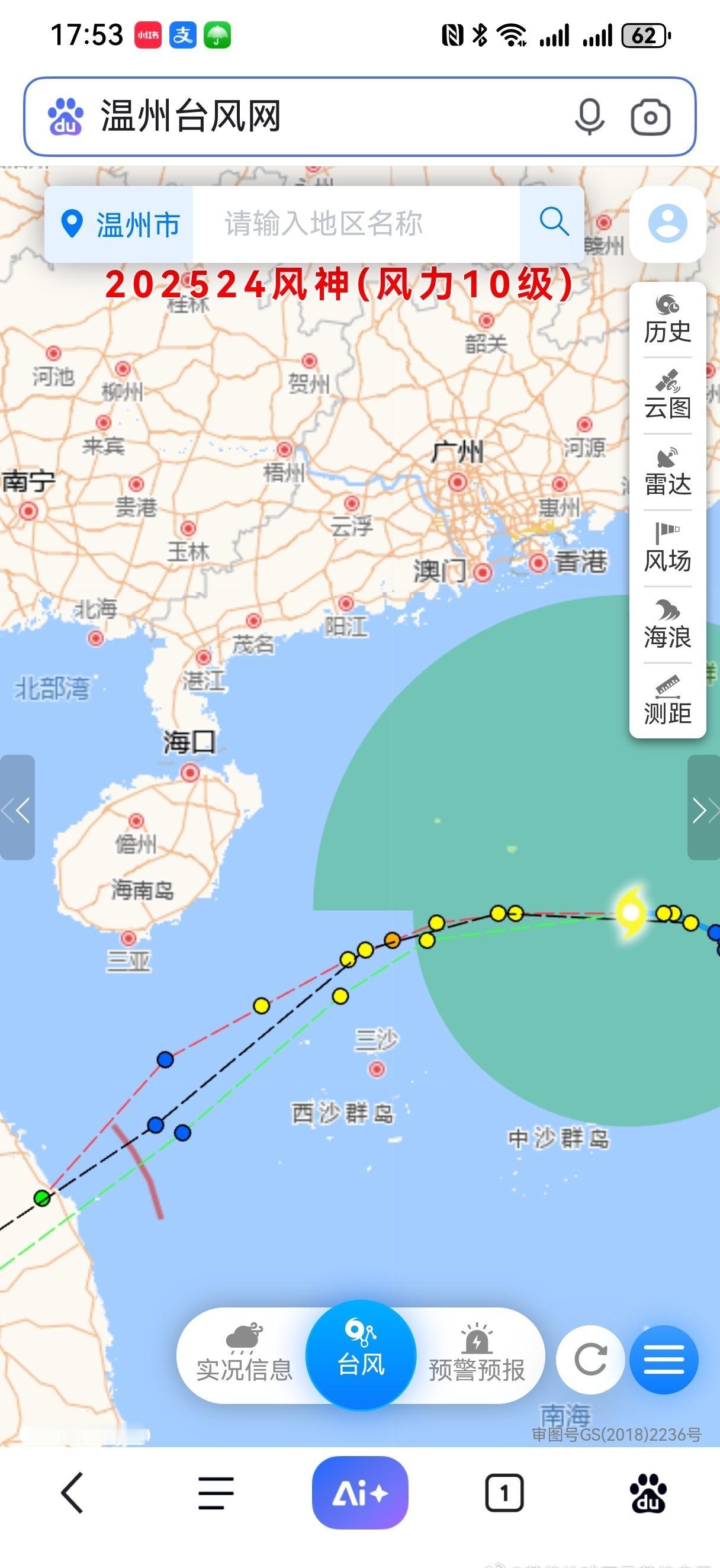Viewport: 720px width, 1568px height.
Task: Refresh the typhoon map
Action: 590,1358
